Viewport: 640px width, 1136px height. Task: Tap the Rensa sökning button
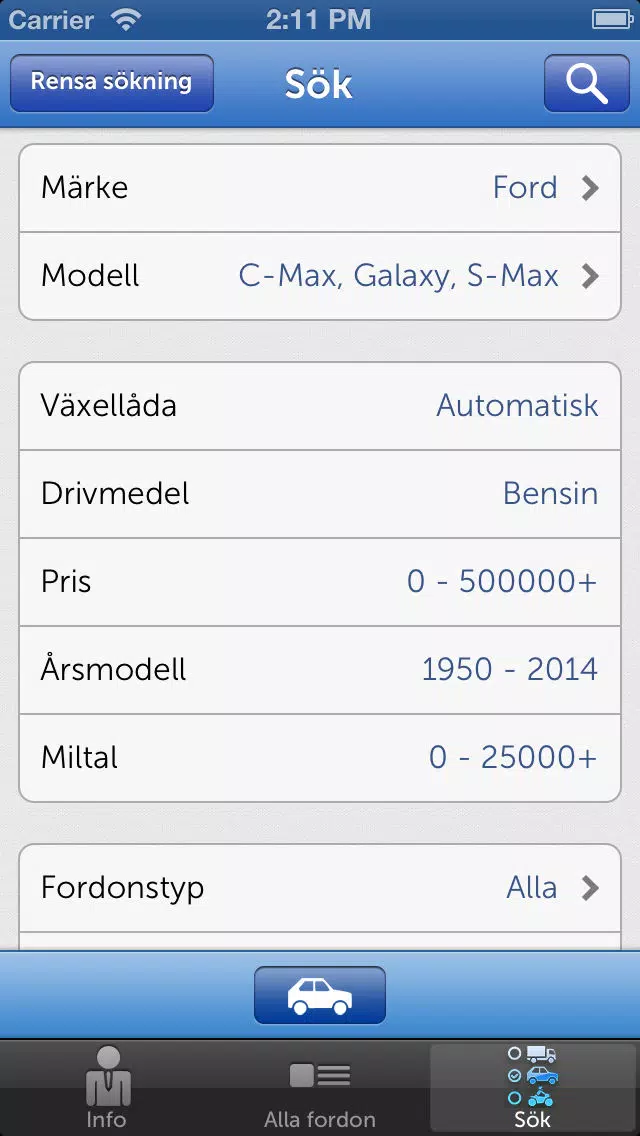[112, 83]
